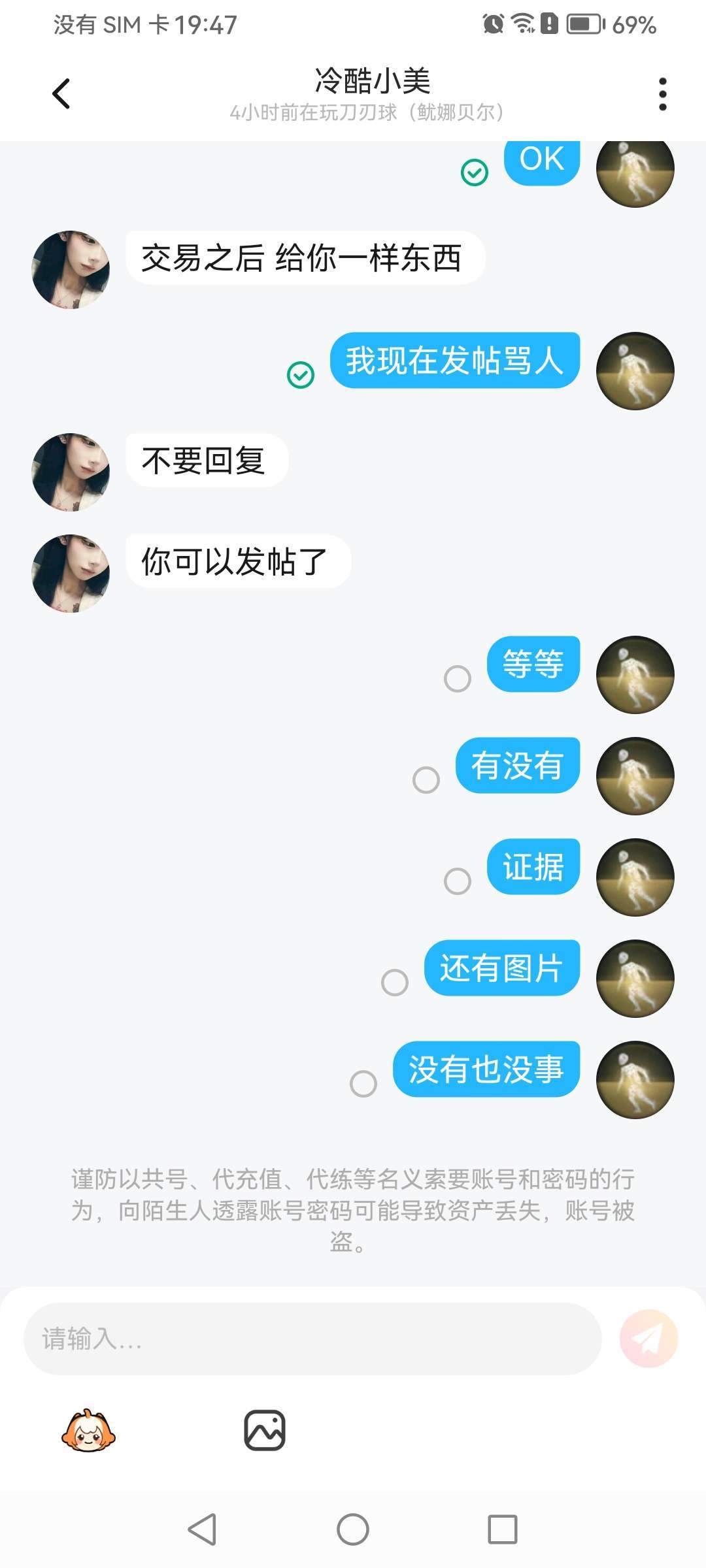The image size is (706, 1568).
Task: Open the three-dot overflow menu
Action: coord(662,95)
